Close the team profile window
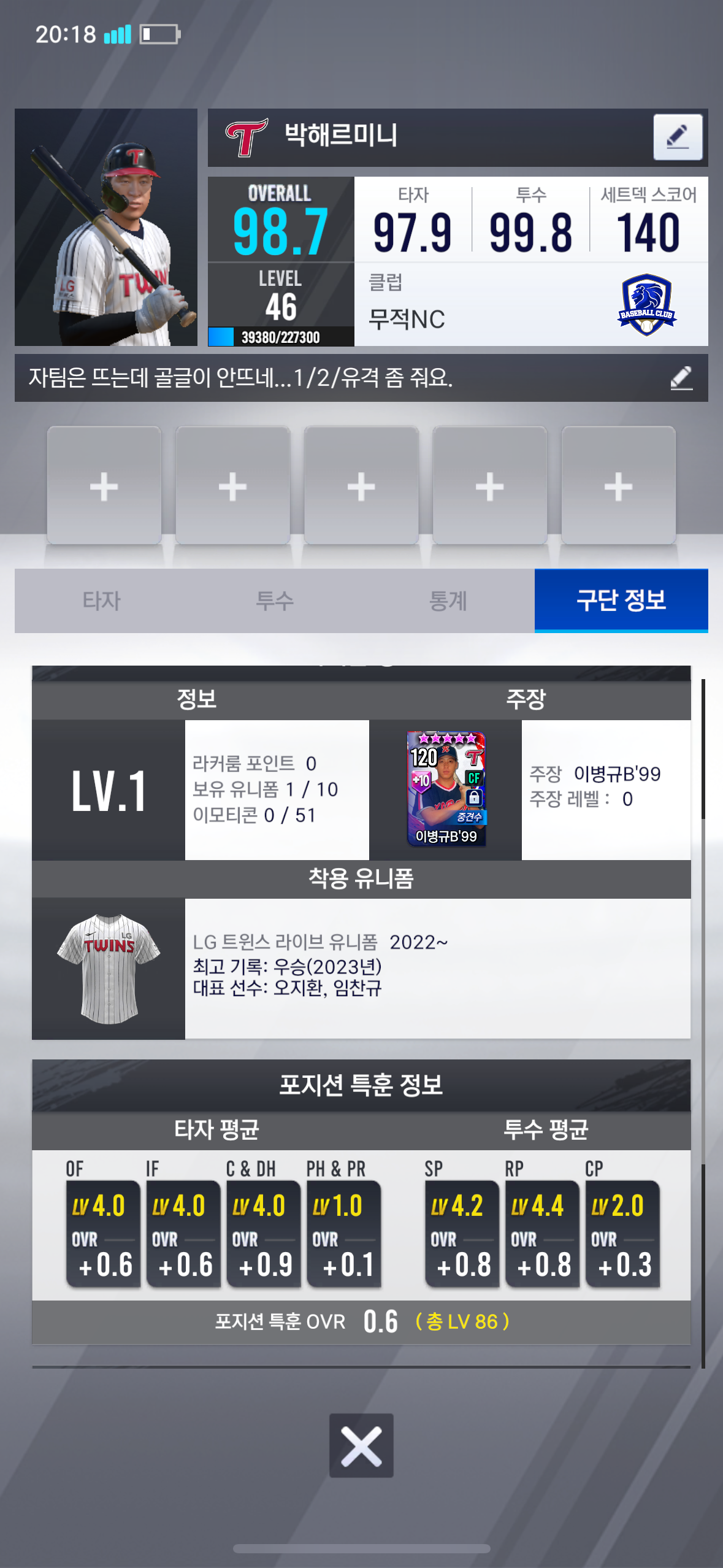 click(361, 1445)
